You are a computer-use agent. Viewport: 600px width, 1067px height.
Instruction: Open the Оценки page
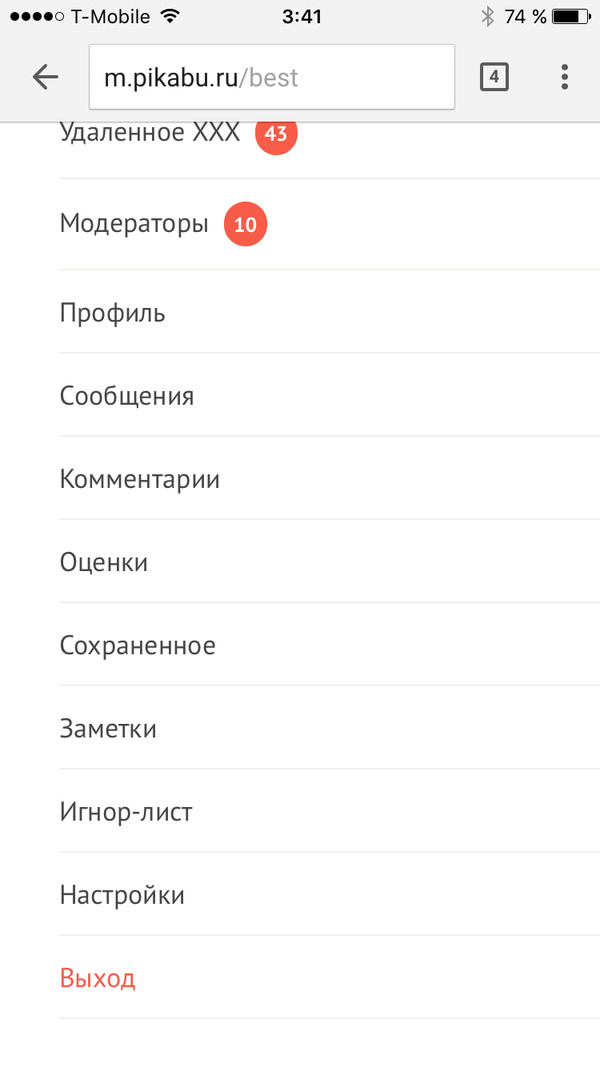click(x=104, y=562)
